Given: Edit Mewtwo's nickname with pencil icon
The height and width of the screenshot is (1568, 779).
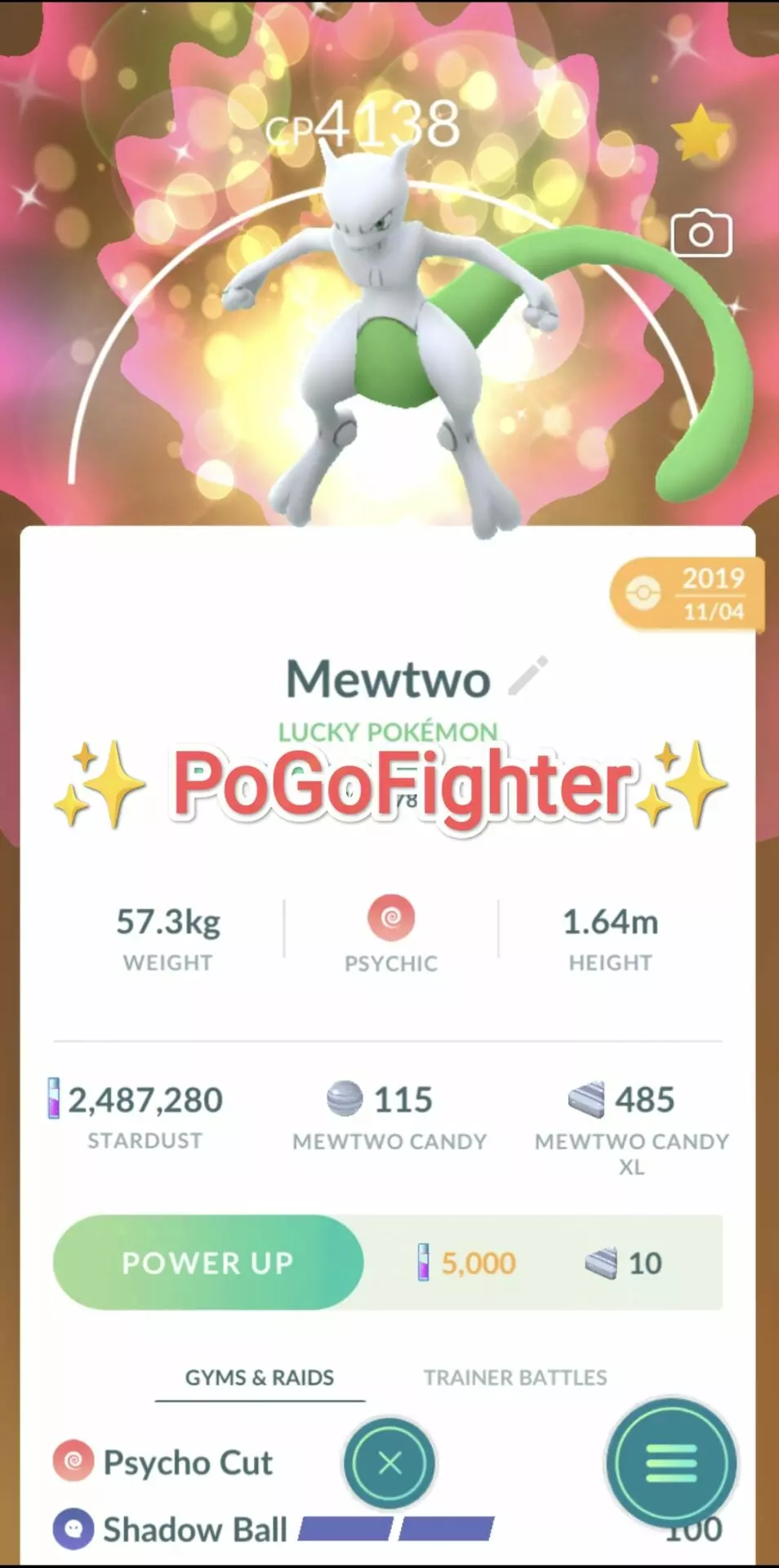Looking at the screenshot, I should tap(527, 676).
